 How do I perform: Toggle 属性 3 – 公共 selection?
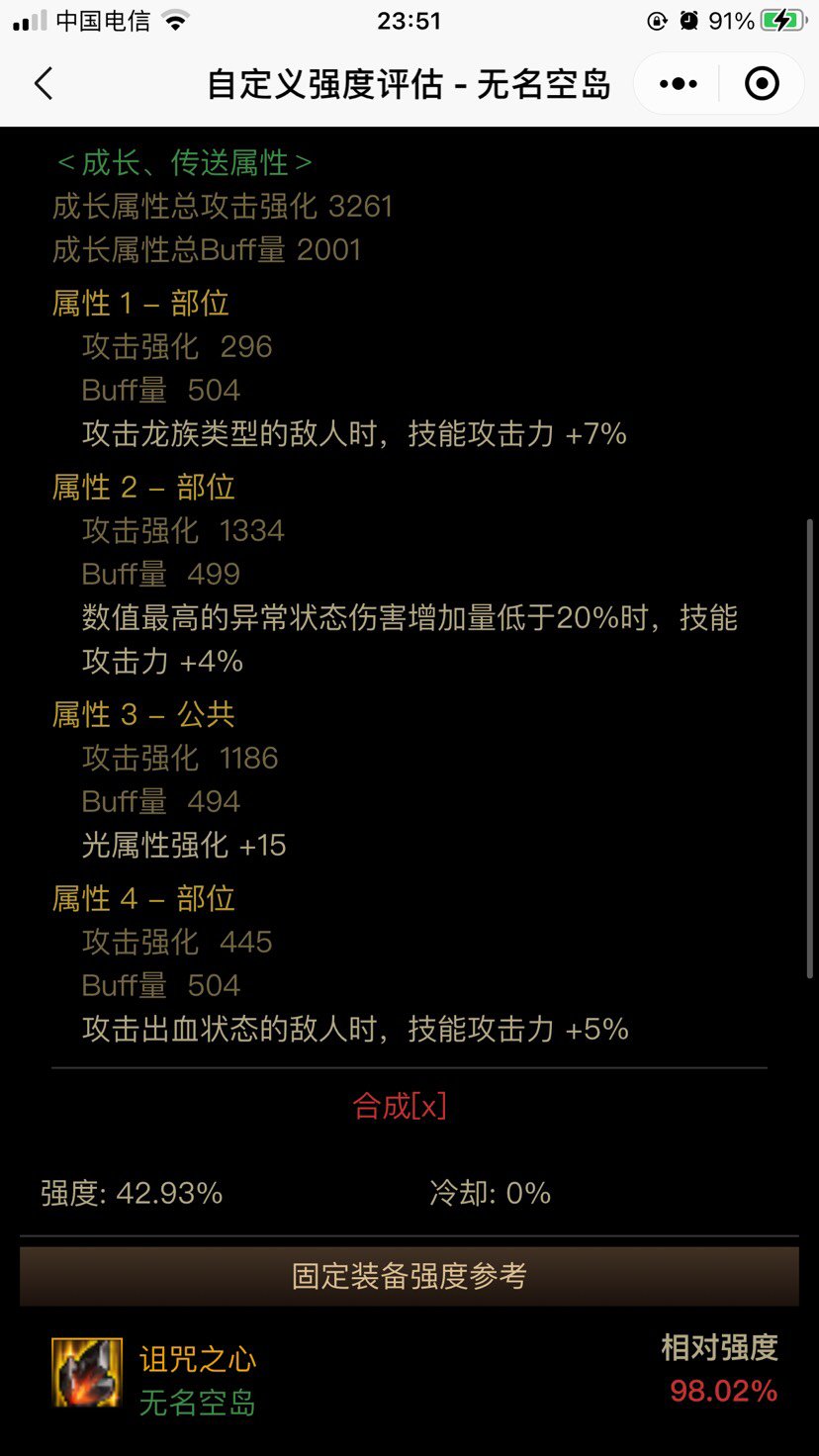(x=143, y=714)
